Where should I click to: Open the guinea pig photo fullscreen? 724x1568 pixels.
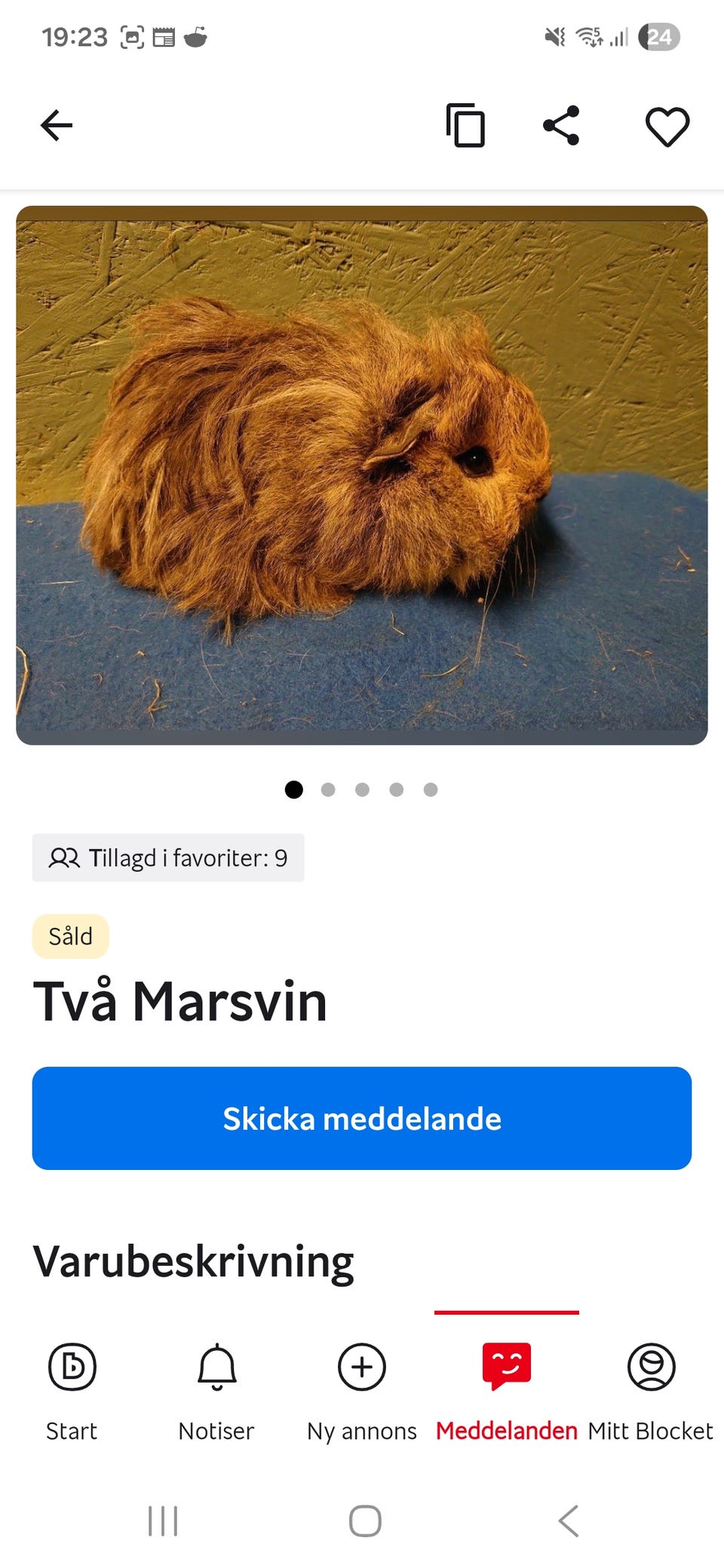pos(362,475)
